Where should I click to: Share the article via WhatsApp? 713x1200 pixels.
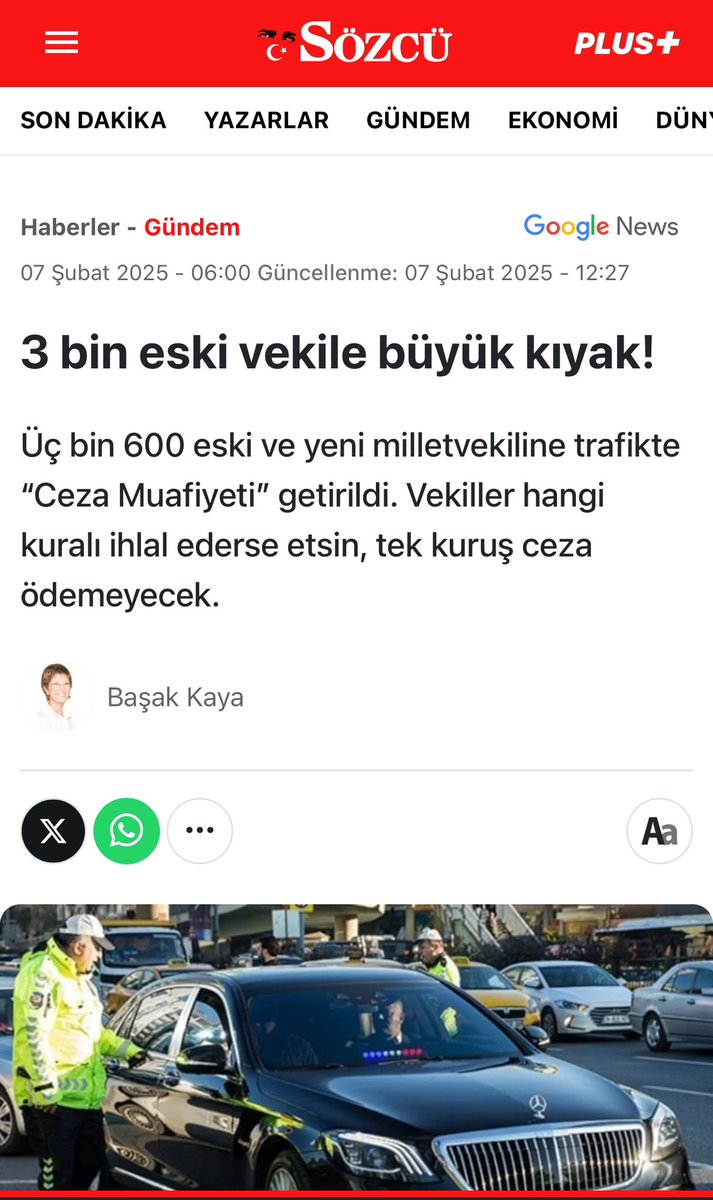[127, 831]
